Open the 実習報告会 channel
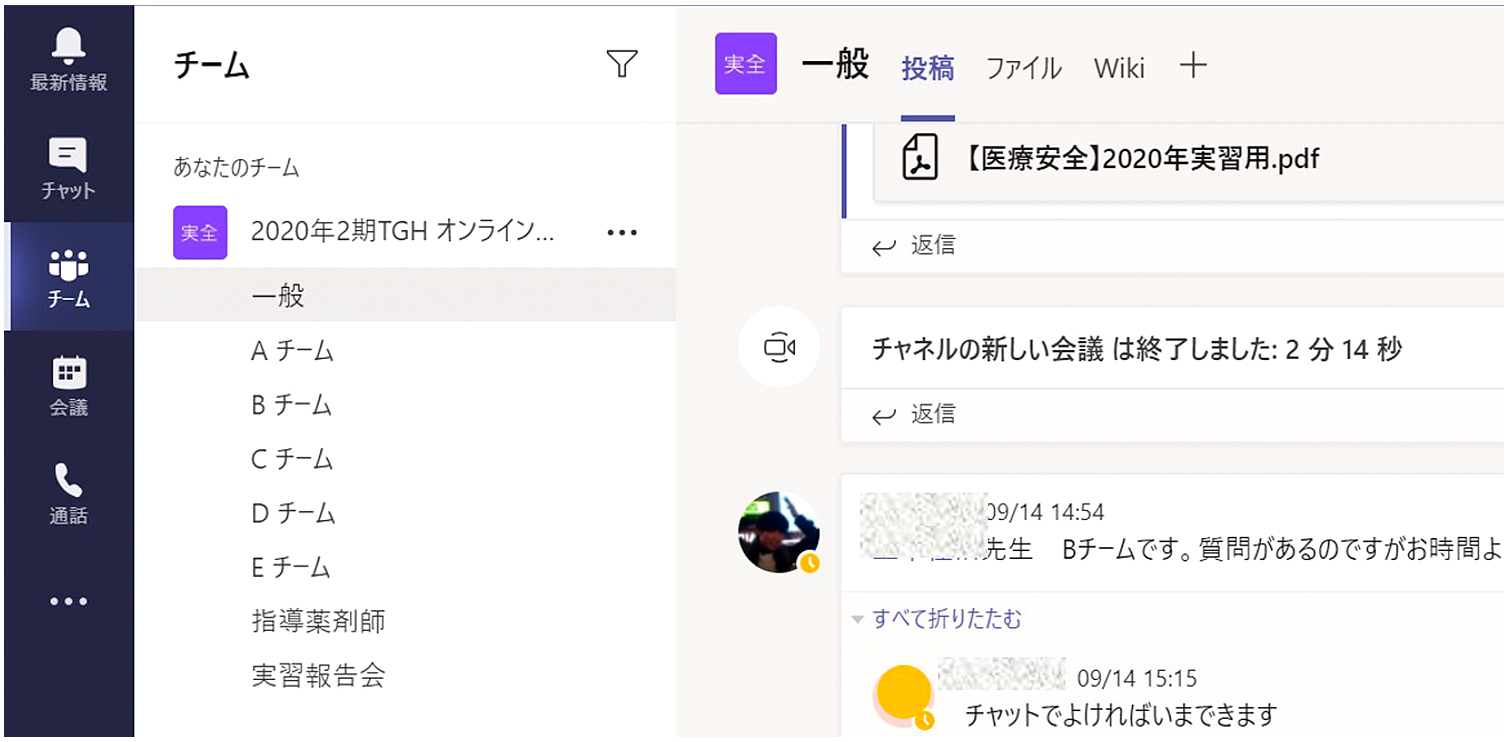 pyautogui.click(x=318, y=675)
